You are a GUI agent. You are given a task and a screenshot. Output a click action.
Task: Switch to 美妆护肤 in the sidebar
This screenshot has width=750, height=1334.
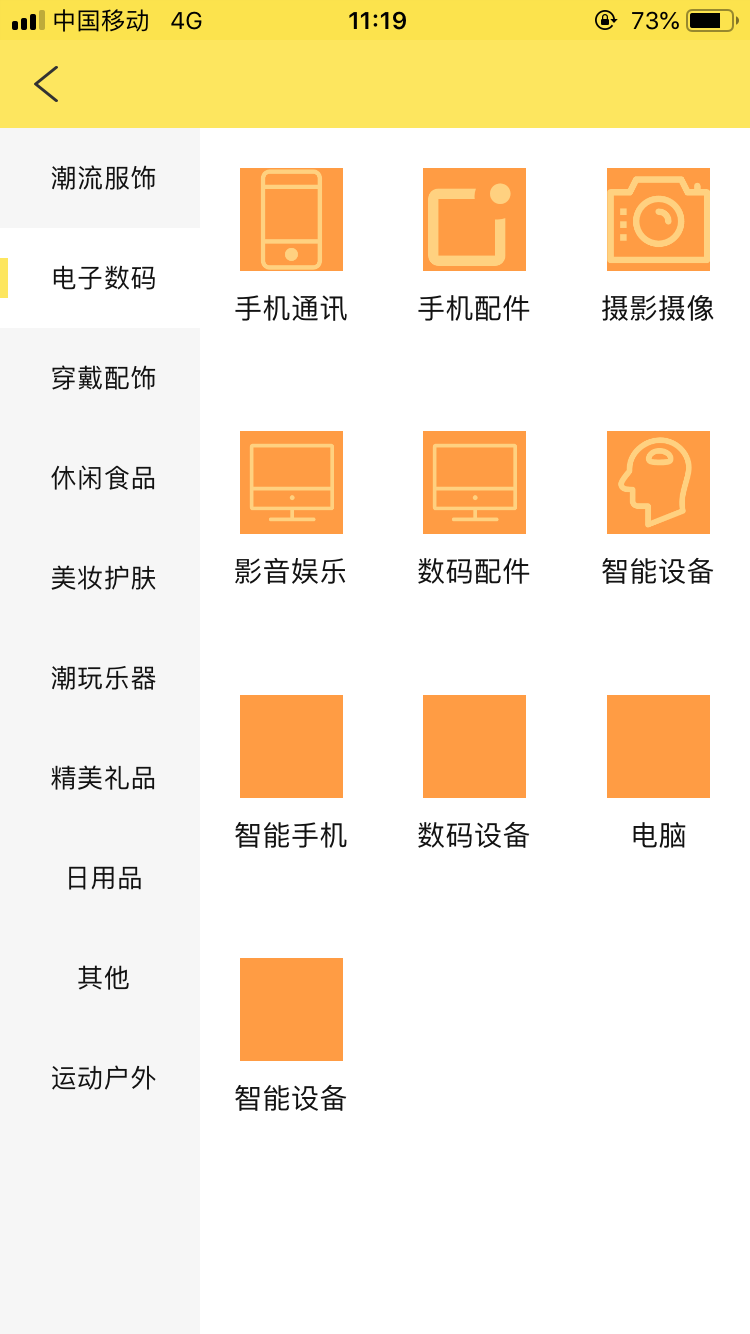pyautogui.click(x=103, y=578)
